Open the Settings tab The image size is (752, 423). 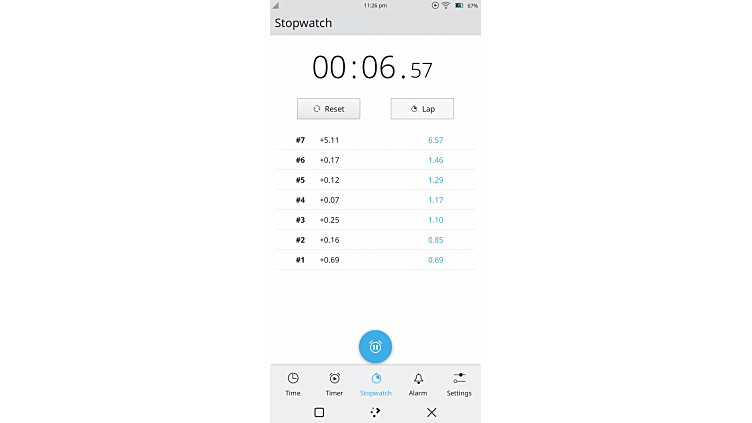click(459, 384)
